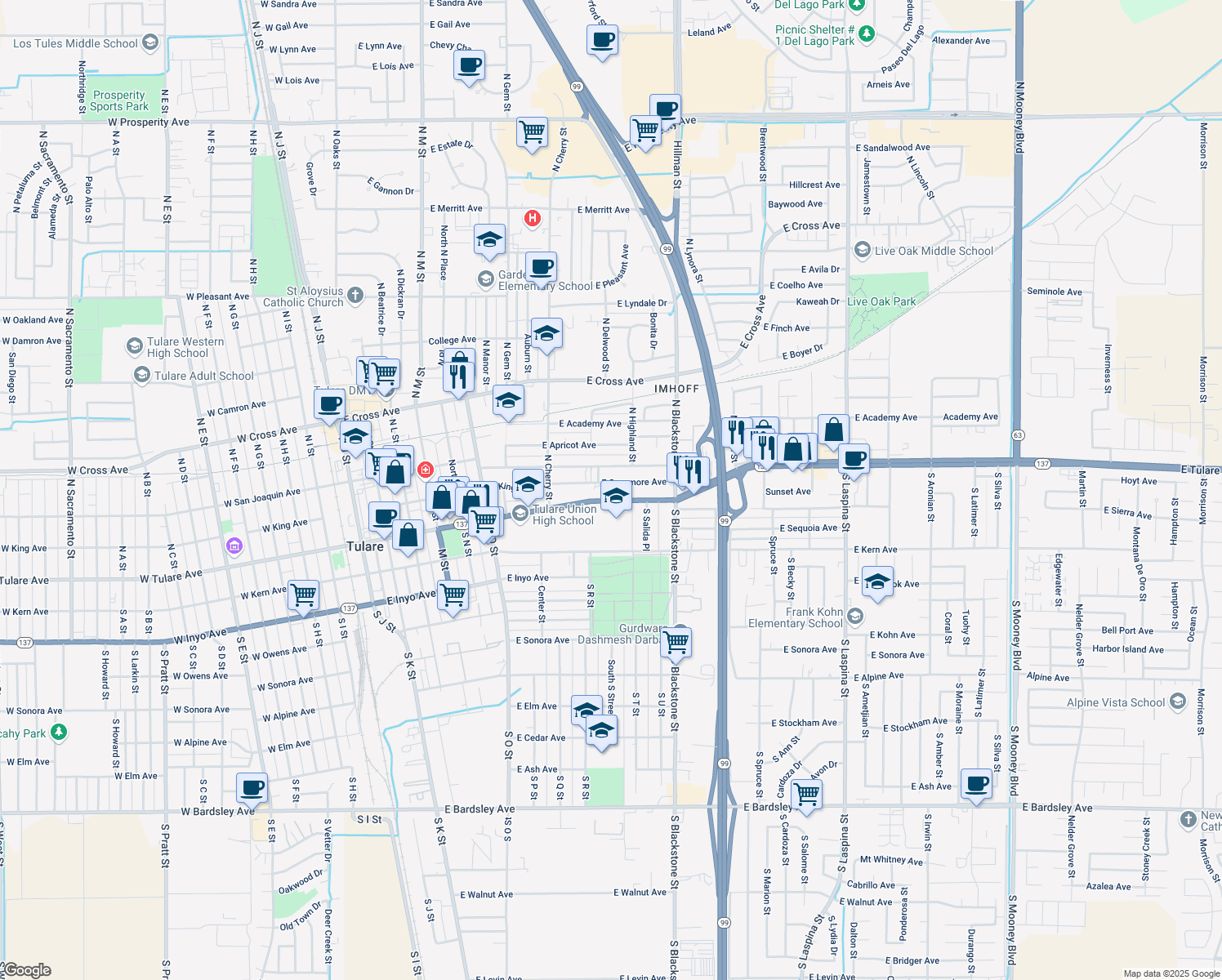The image size is (1222, 980).
Task: Select the coffee marker by Garden Elementary School
Action: coord(541,265)
